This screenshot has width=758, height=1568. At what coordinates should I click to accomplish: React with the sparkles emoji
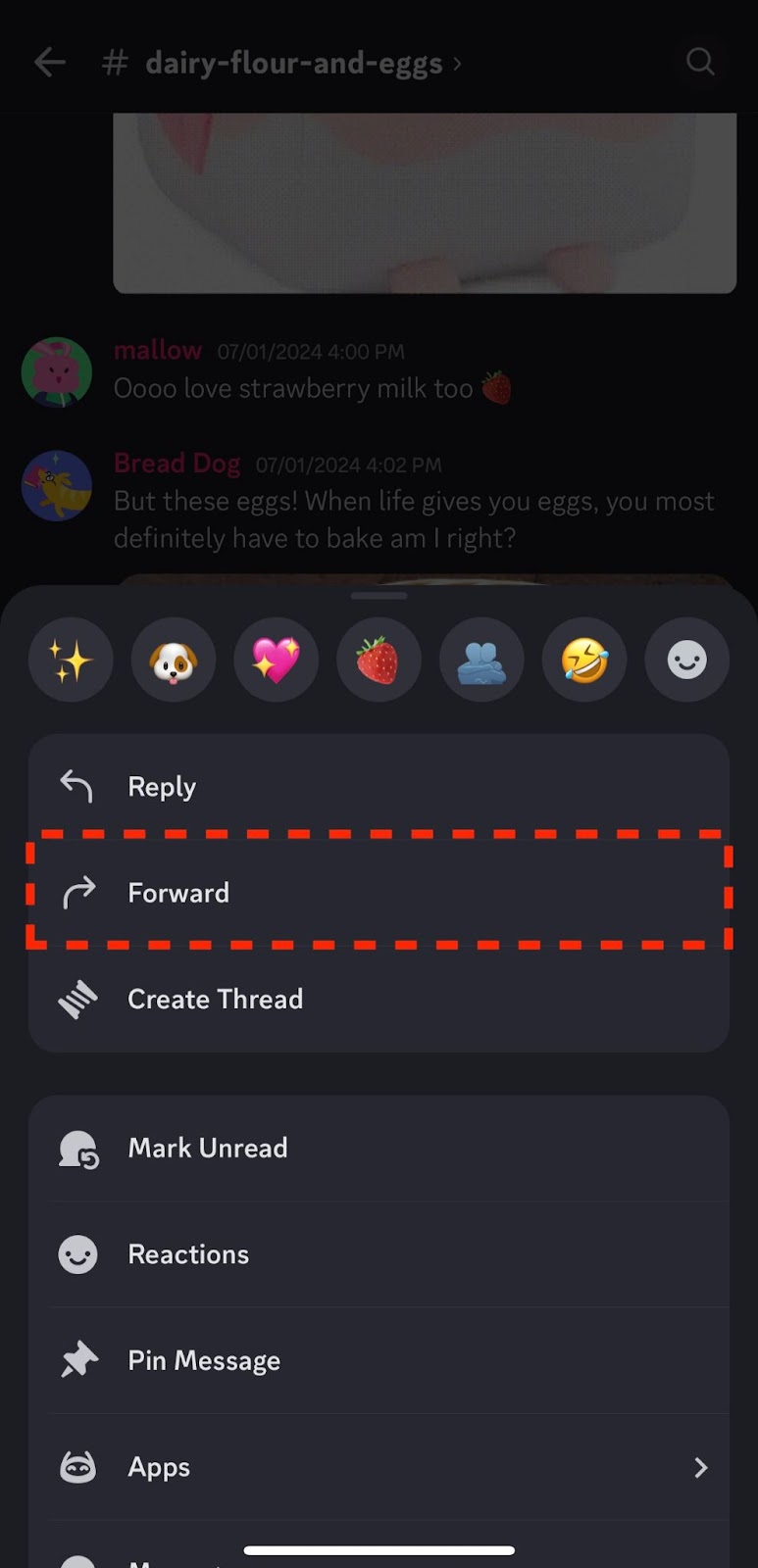point(71,660)
